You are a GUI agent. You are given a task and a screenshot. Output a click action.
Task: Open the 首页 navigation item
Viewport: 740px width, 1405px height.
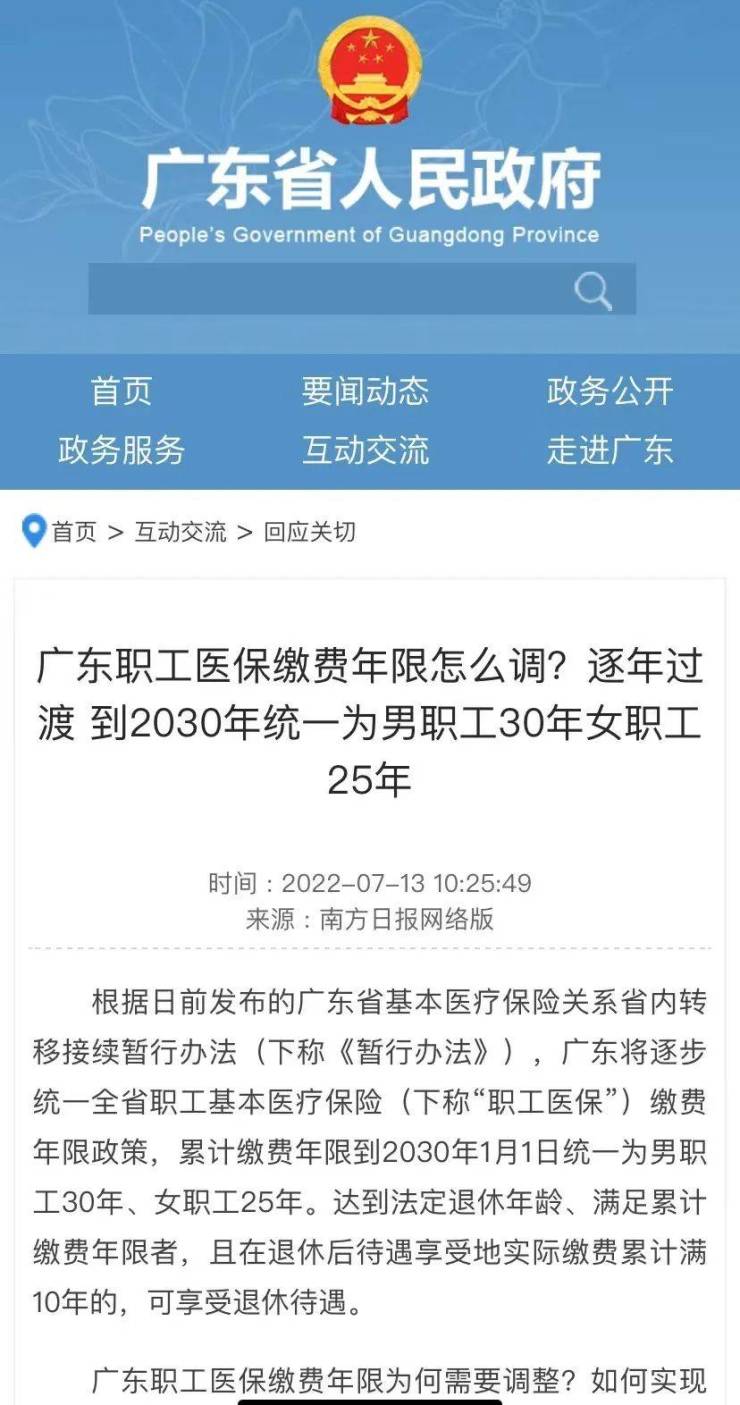tap(121, 391)
